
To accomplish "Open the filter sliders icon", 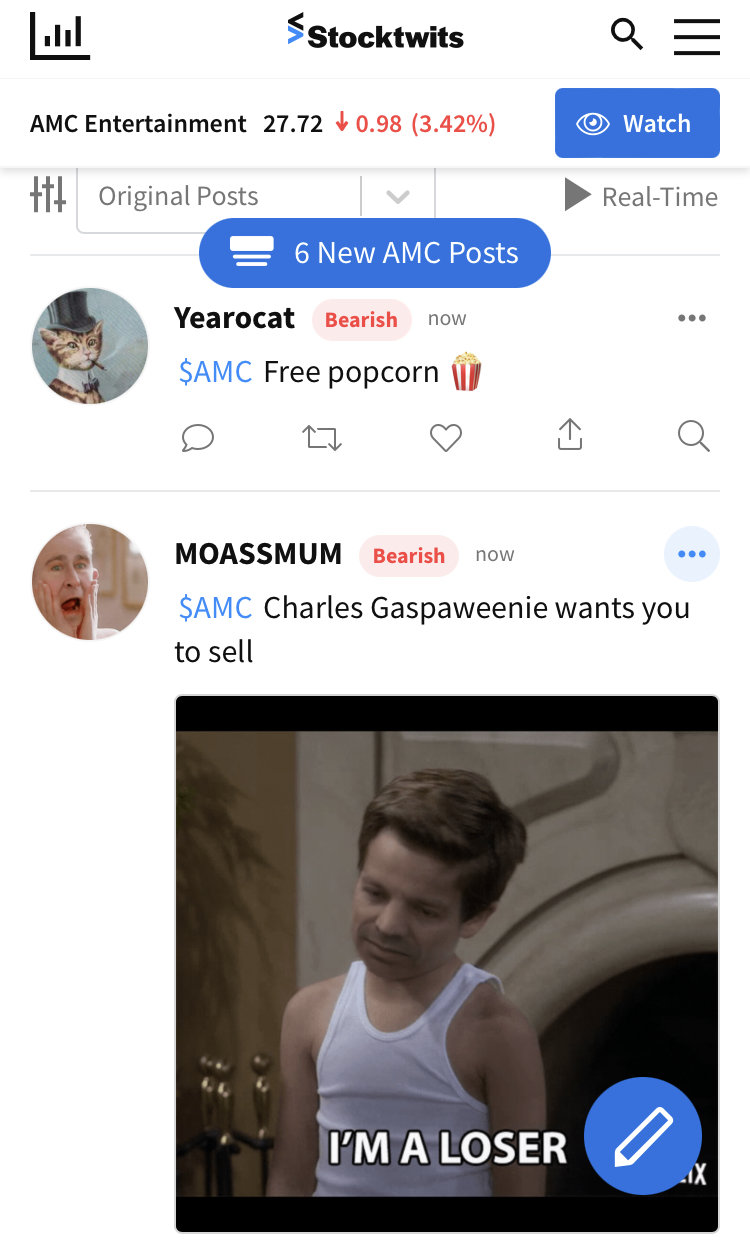I will (48, 194).
